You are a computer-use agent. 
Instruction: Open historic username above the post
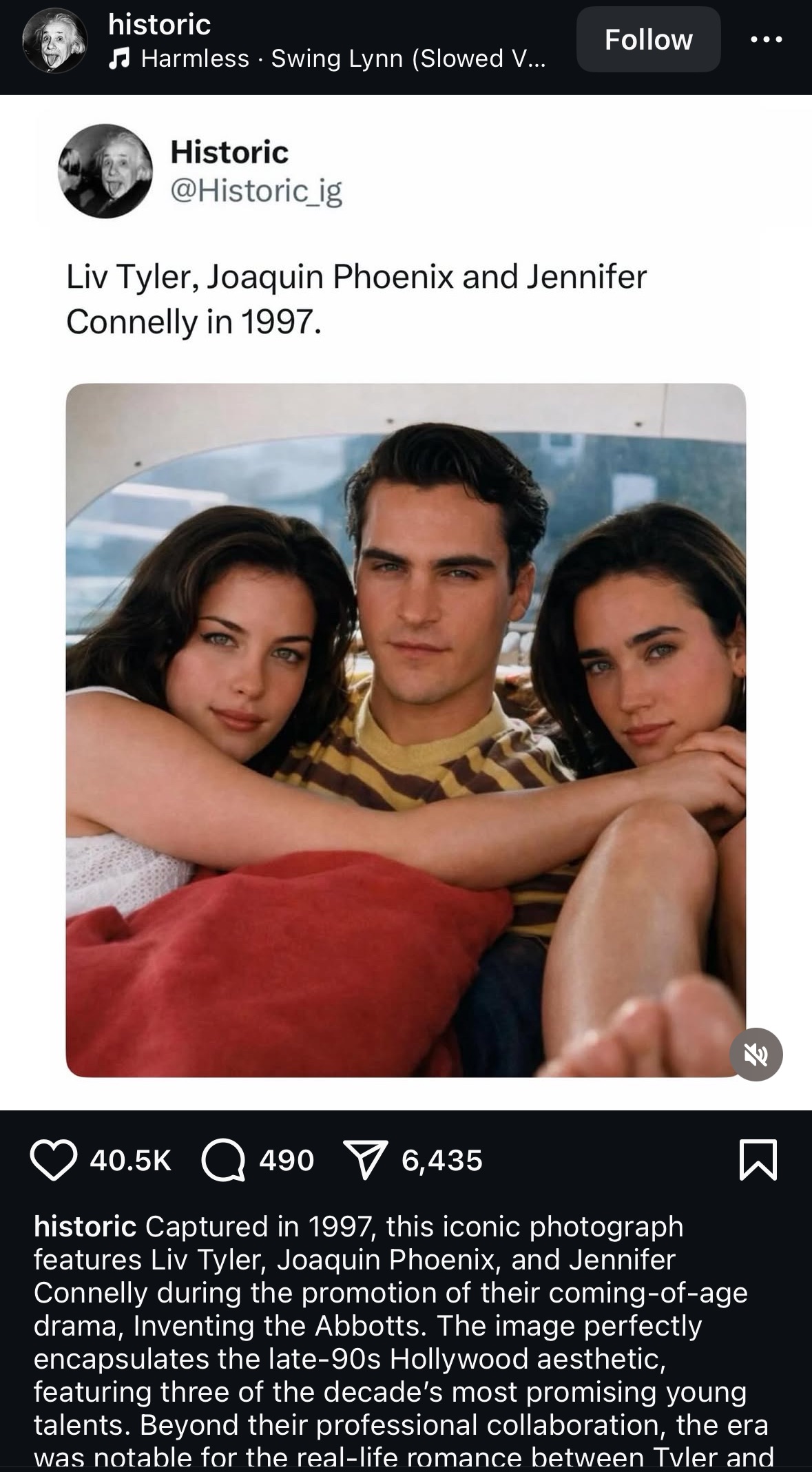tap(159, 25)
